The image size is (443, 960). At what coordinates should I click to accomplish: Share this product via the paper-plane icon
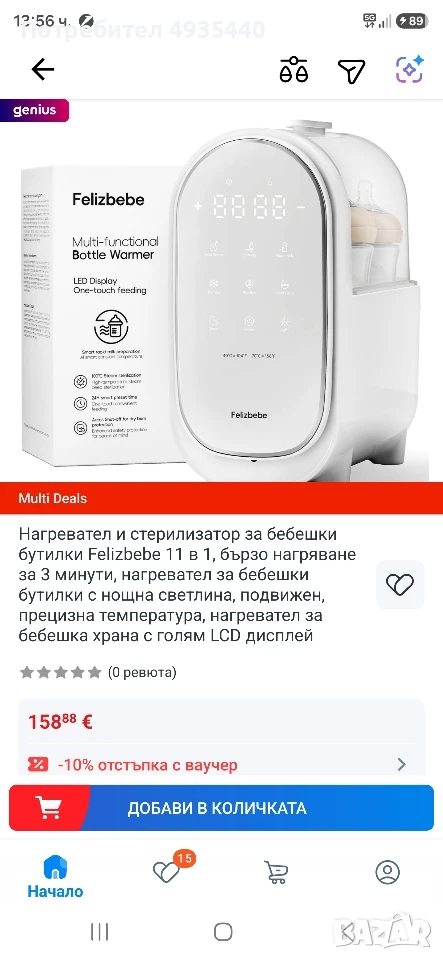[x=352, y=70]
